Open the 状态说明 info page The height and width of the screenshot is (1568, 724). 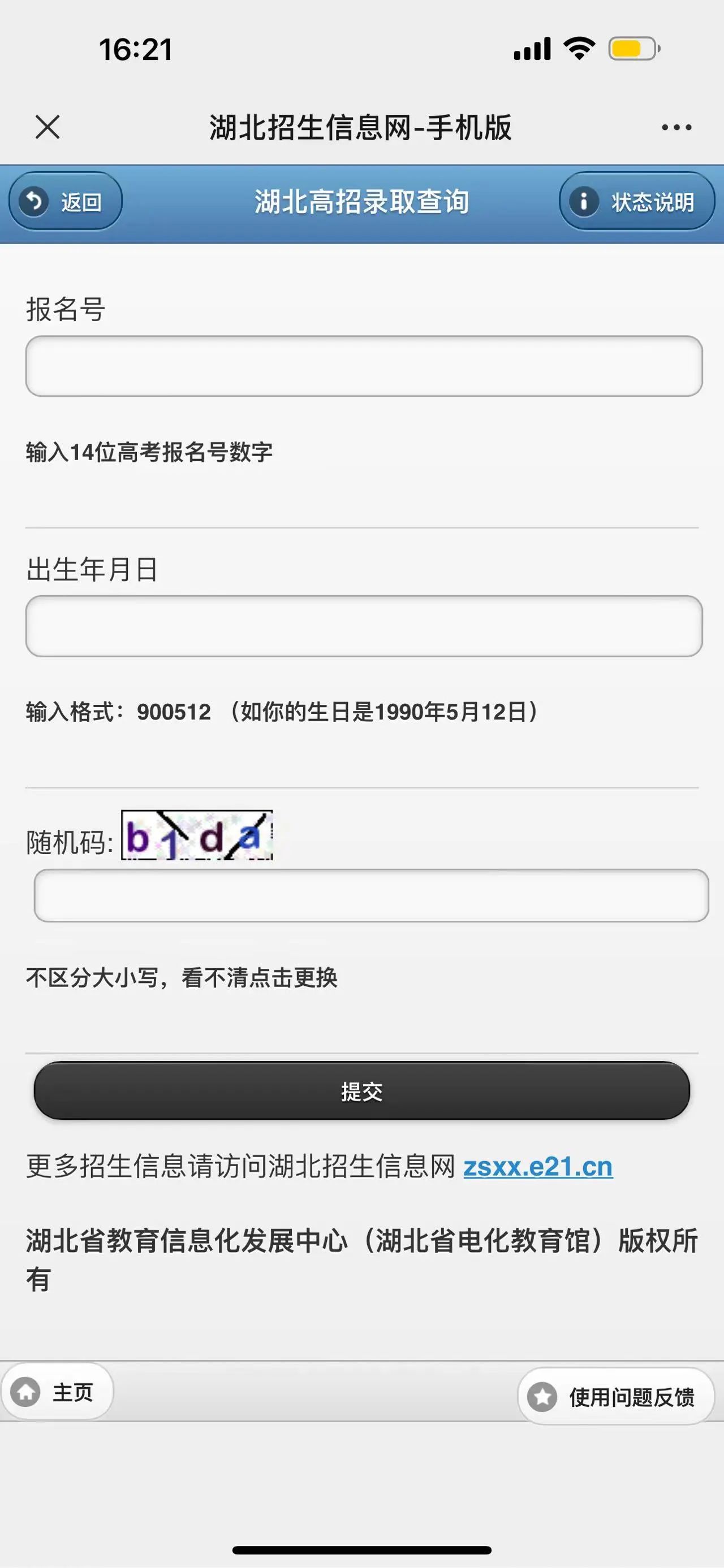click(x=636, y=201)
